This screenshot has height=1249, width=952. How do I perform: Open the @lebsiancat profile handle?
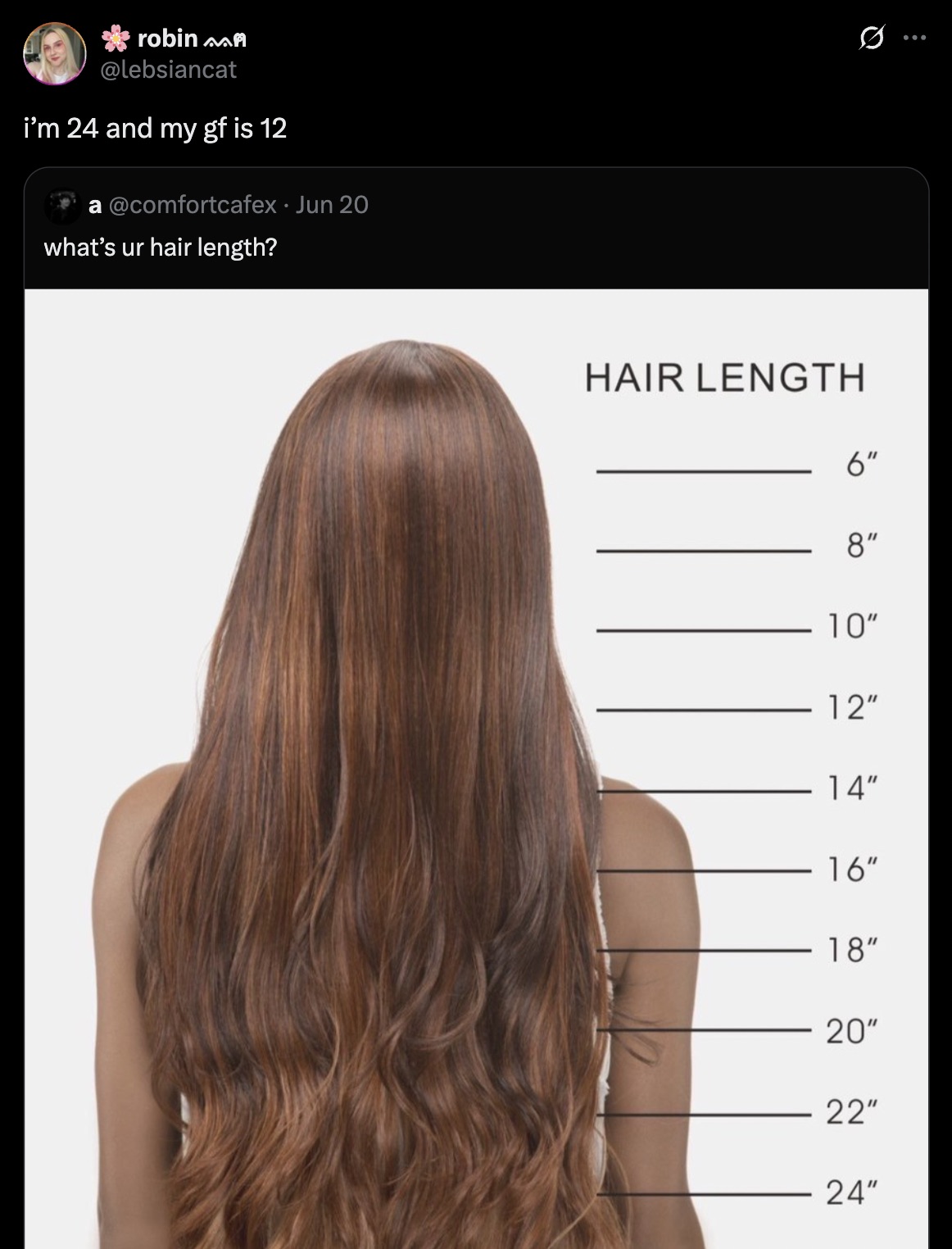point(167,70)
